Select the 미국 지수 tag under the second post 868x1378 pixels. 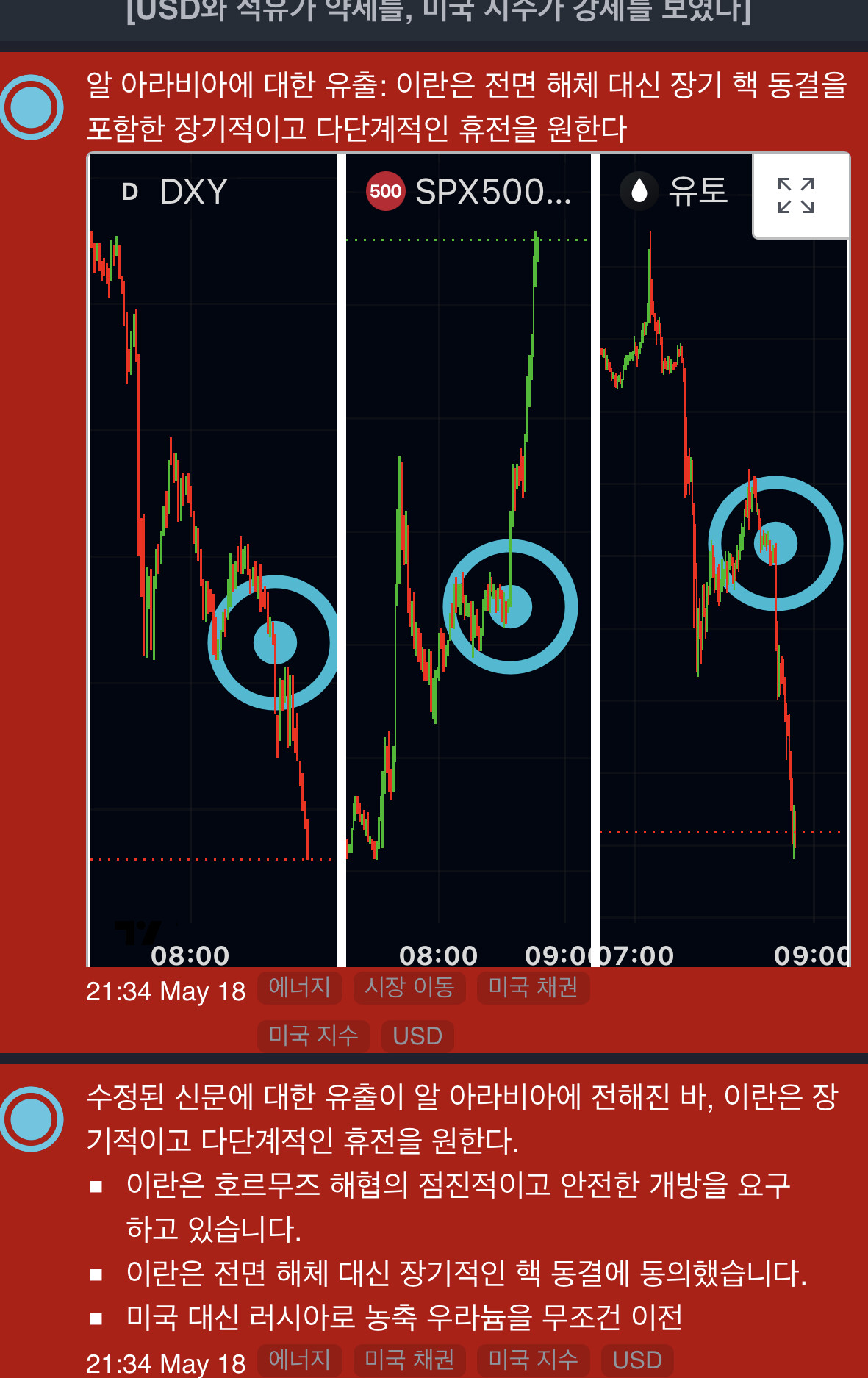click(x=534, y=1360)
